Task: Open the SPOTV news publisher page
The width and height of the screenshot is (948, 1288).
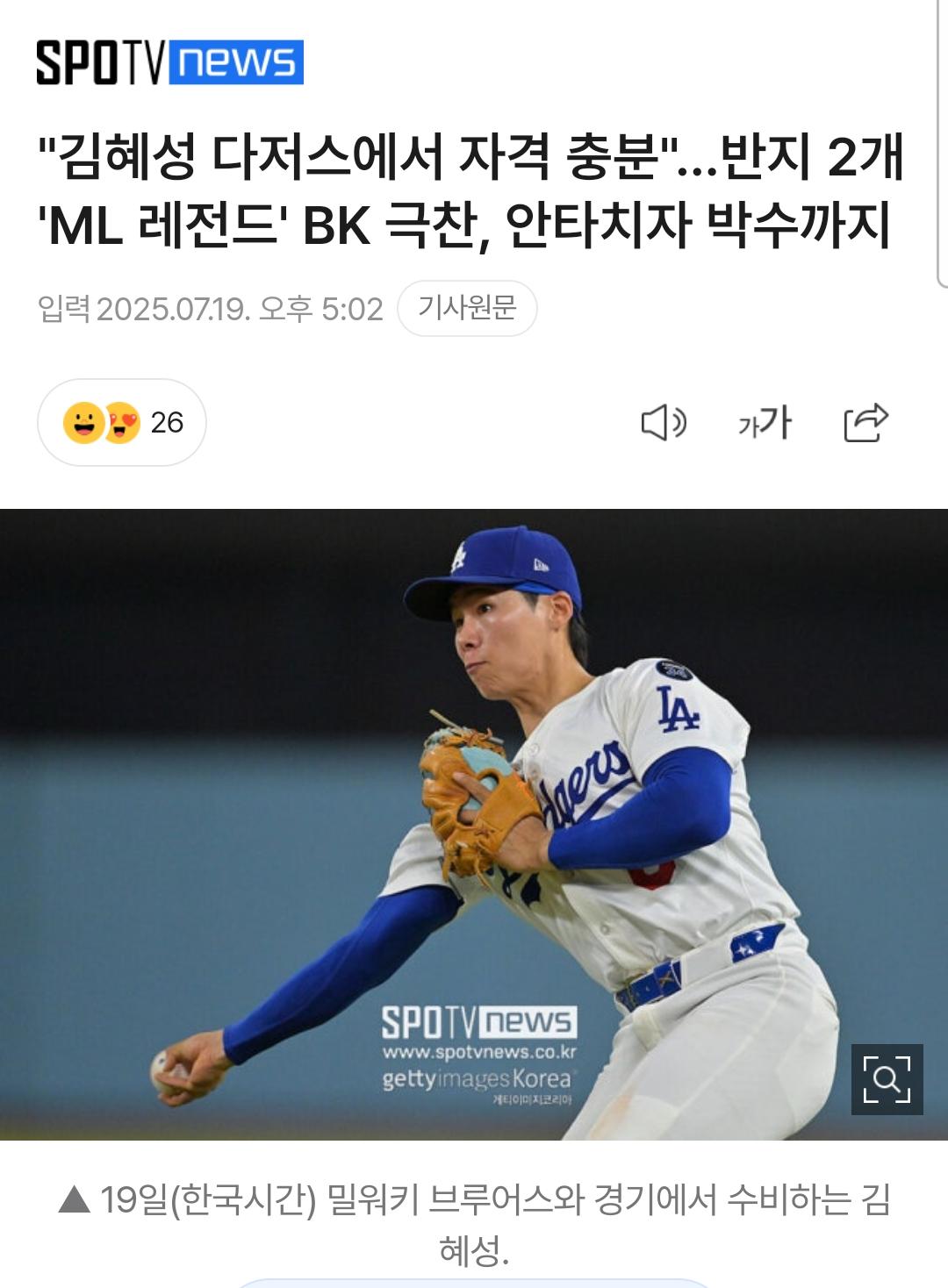Action: coord(169,62)
